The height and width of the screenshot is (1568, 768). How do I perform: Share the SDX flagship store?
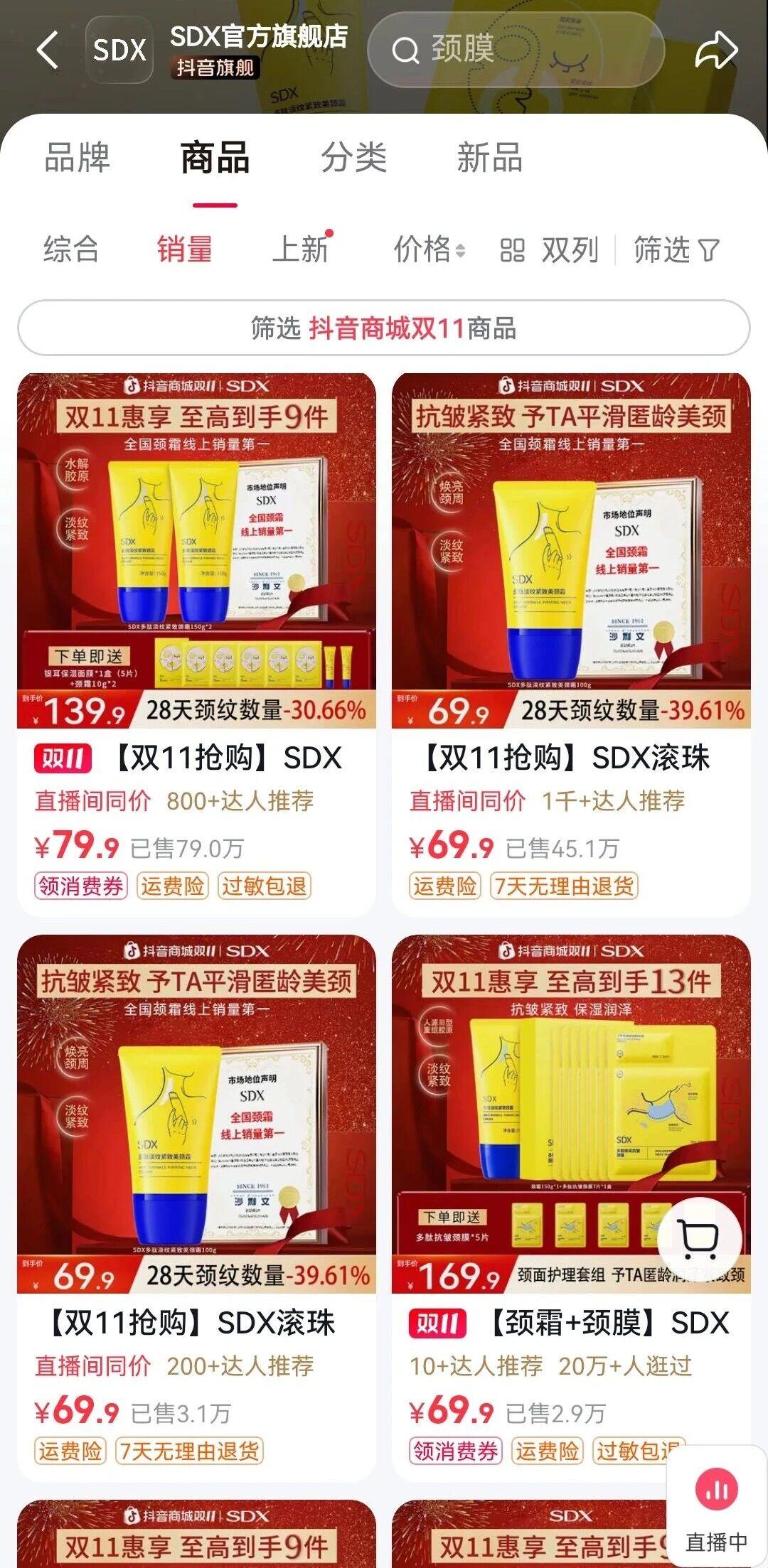tap(715, 50)
